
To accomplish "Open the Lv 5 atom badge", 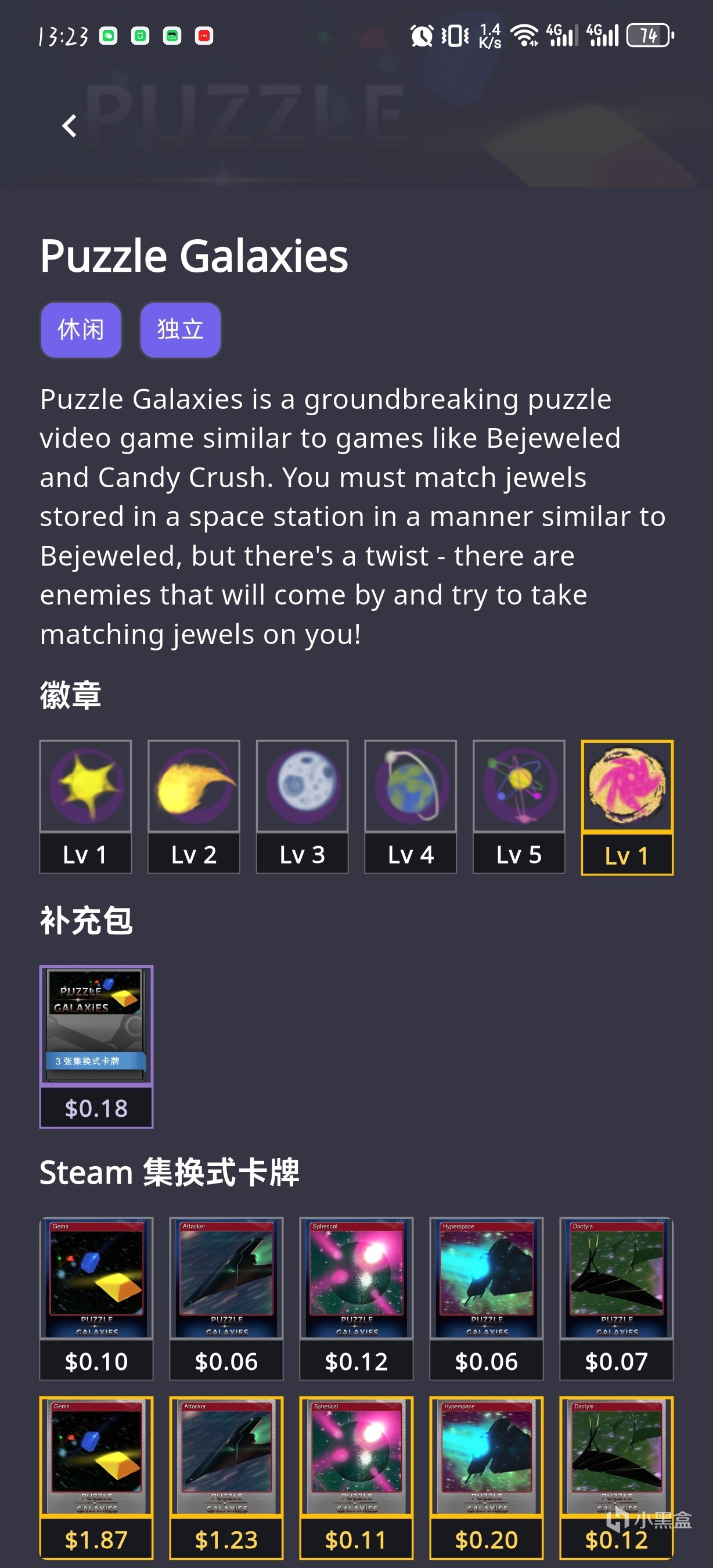I will click(518, 807).
